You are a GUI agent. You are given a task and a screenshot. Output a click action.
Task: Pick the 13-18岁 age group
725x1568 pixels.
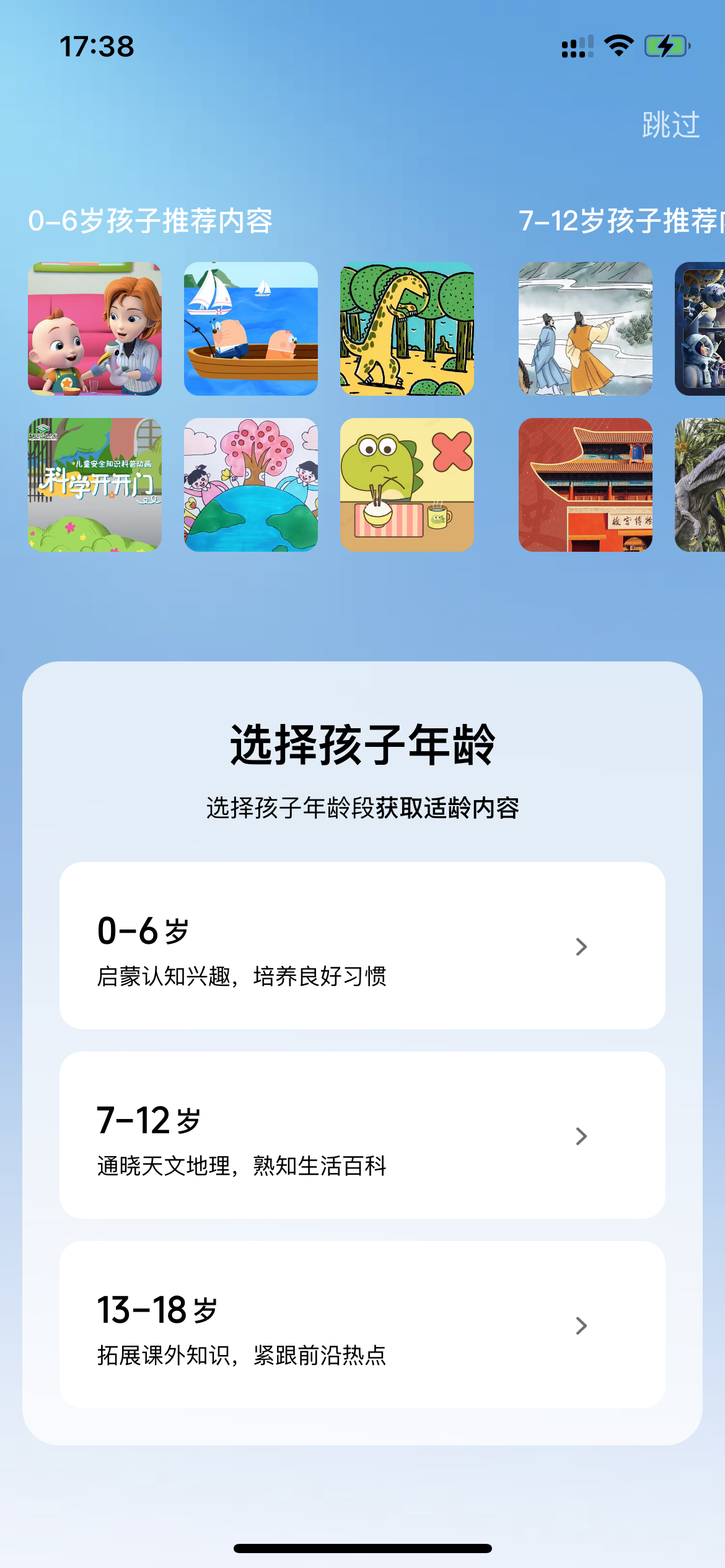click(362, 1325)
